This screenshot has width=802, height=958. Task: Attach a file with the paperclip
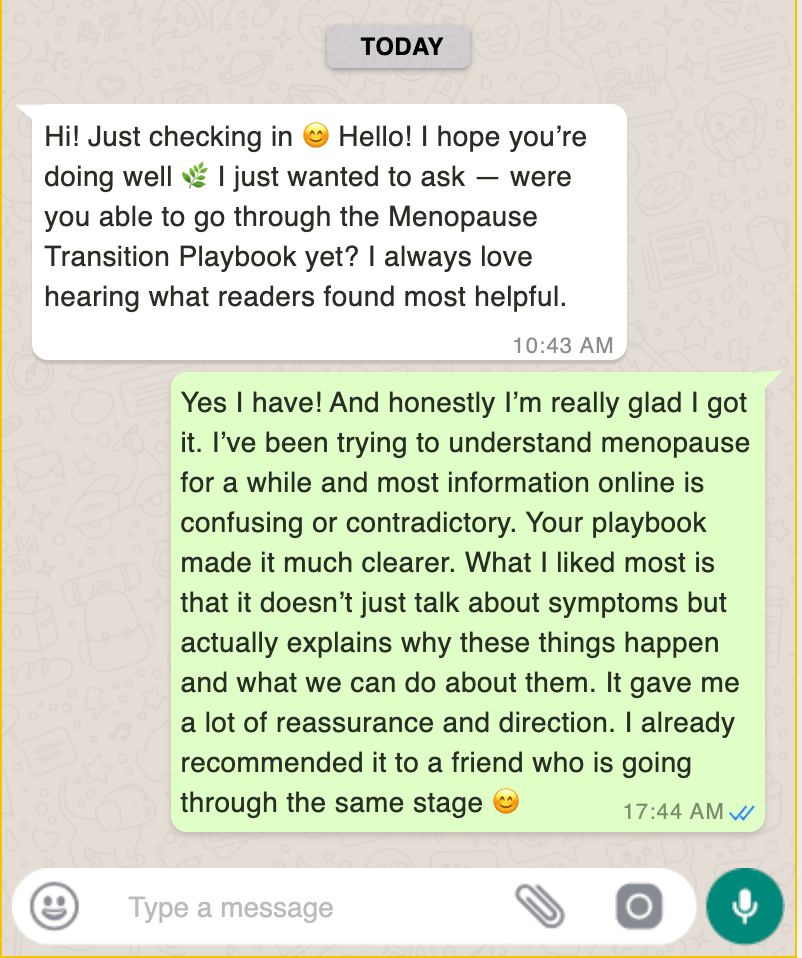(x=539, y=907)
